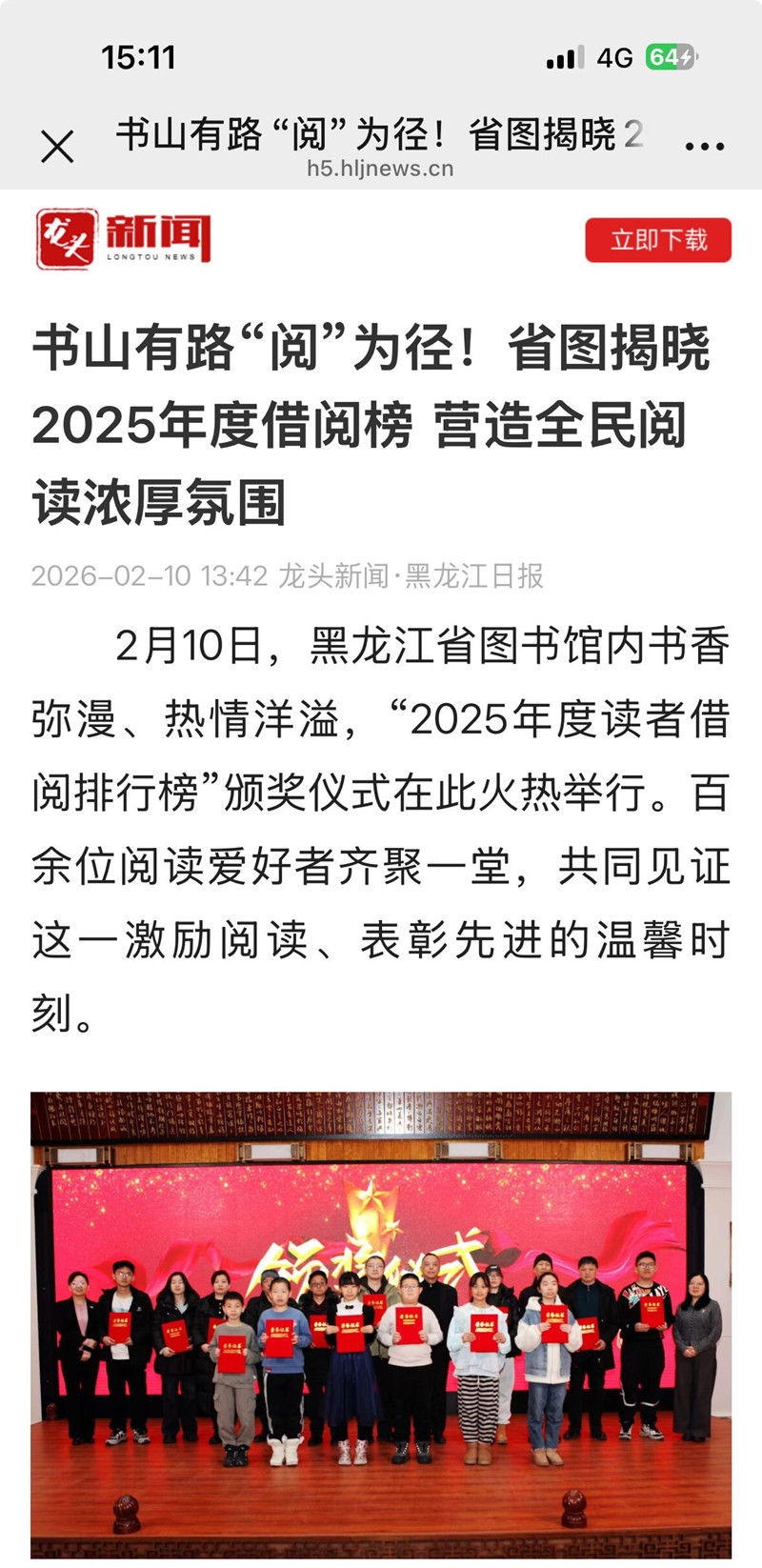Tap the 立即下载 download button

pyautogui.click(x=658, y=240)
